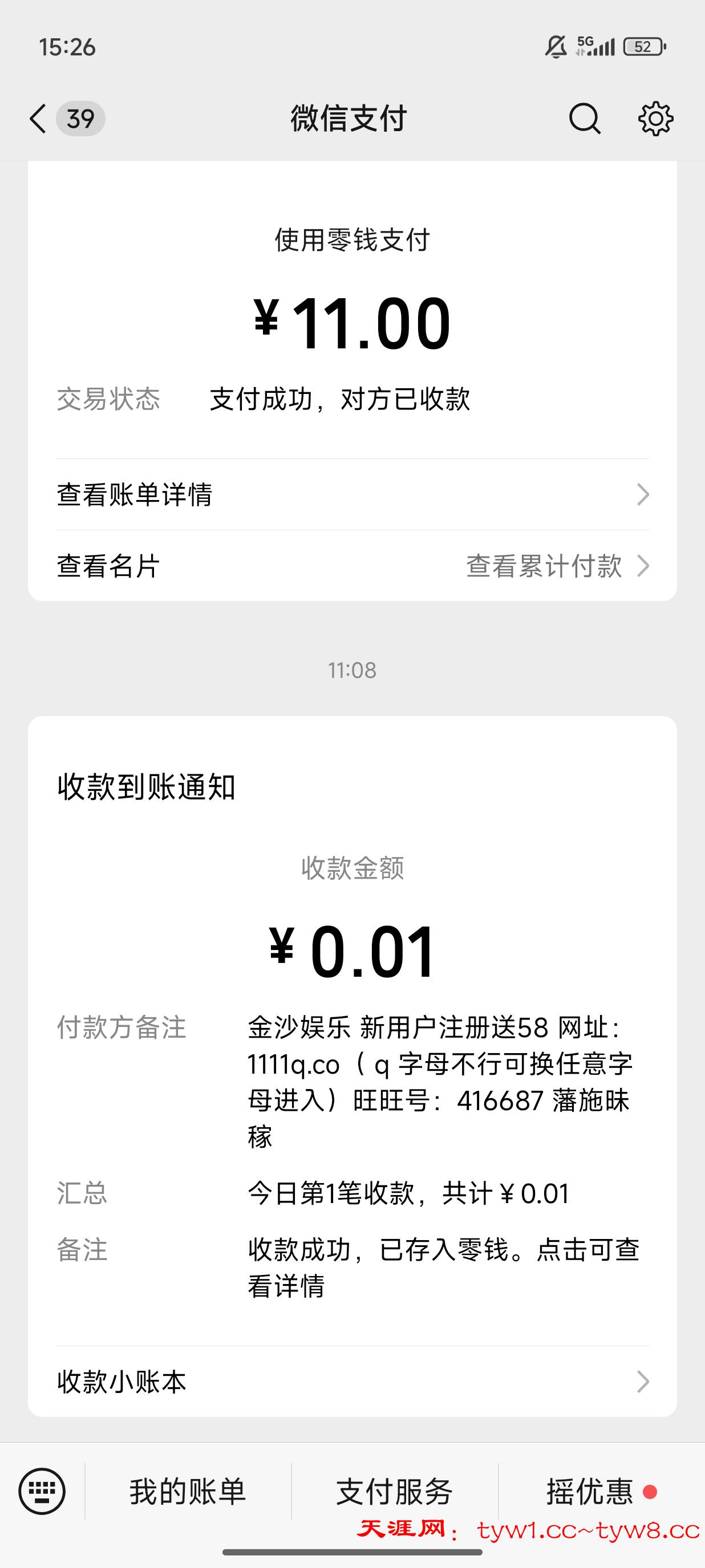Open the 摇优惠 menu
The height and width of the screenshot is (1568, 705).
(590, 1491)
